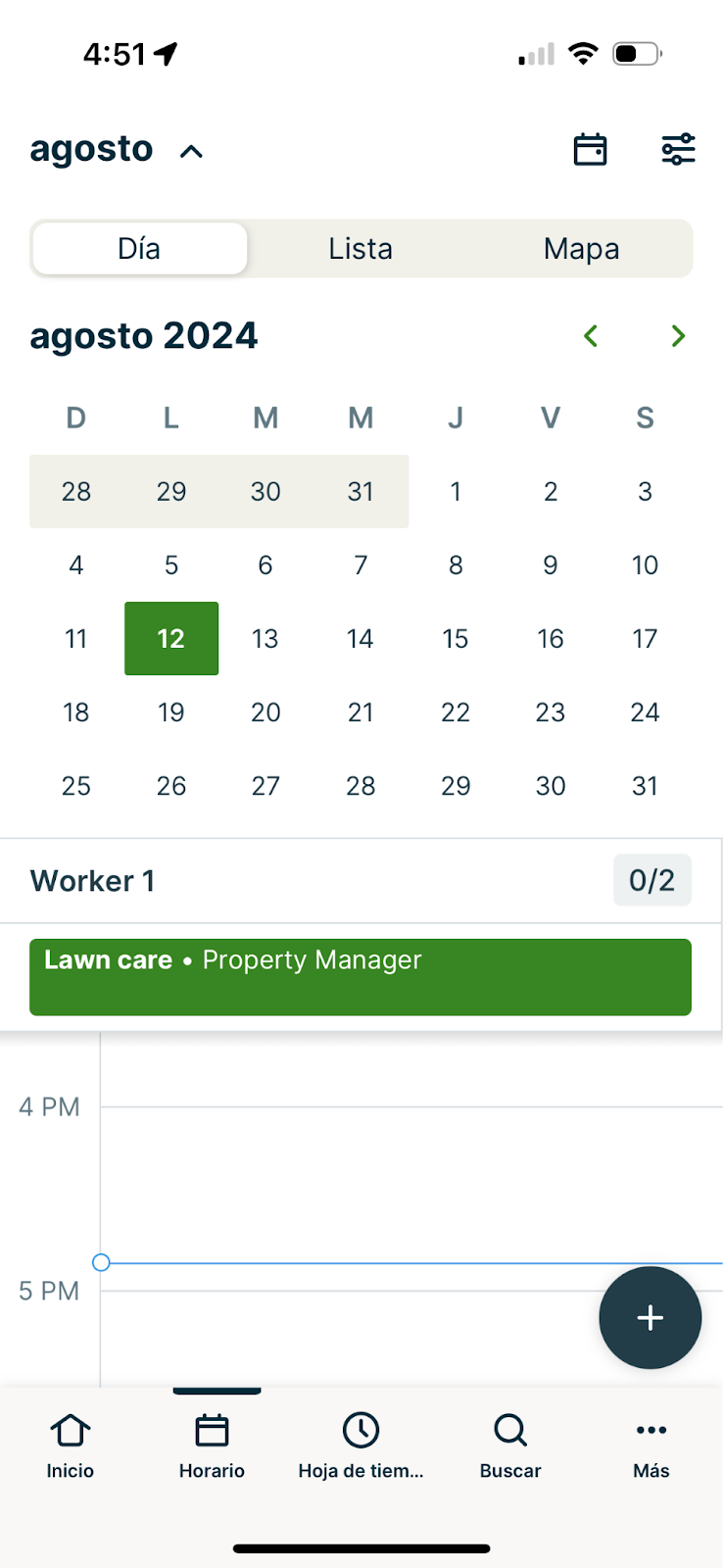Go to the next month
Viewport: 723px width, 1568px height.
pyautogui.click(x=678, y=336)
